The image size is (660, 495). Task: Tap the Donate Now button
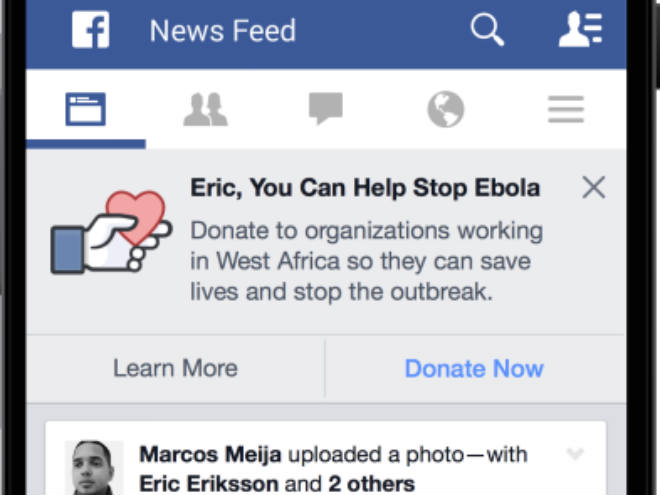(474, 368)
